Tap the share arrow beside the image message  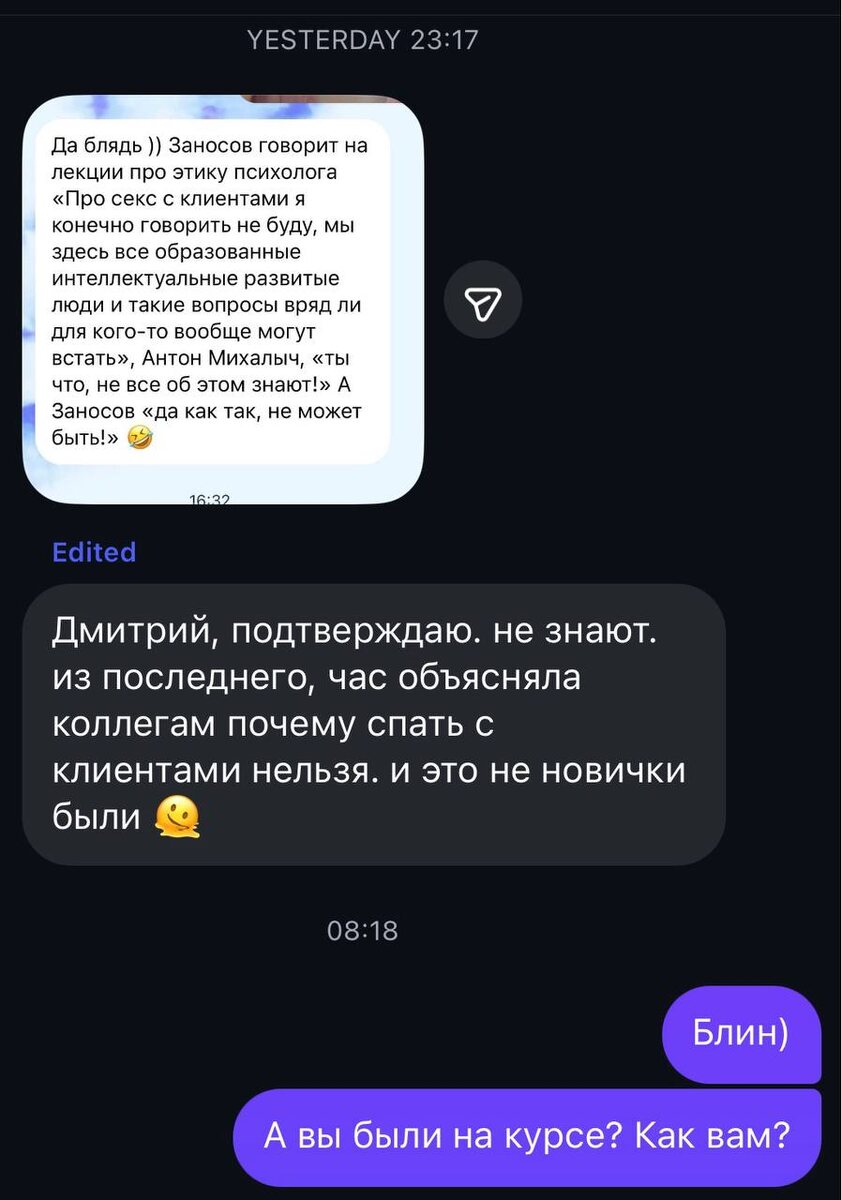point(483,300)
